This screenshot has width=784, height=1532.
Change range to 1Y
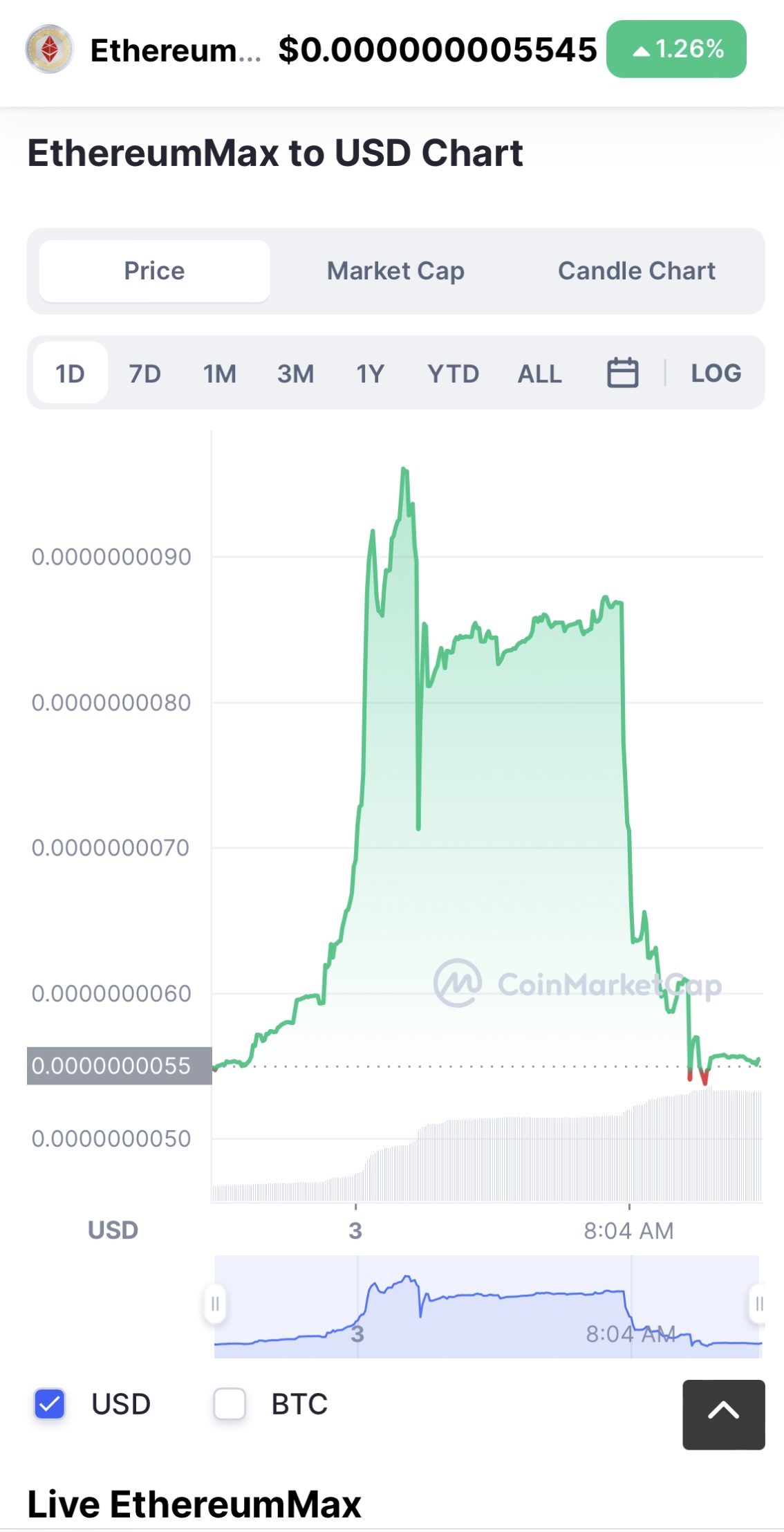370,373
